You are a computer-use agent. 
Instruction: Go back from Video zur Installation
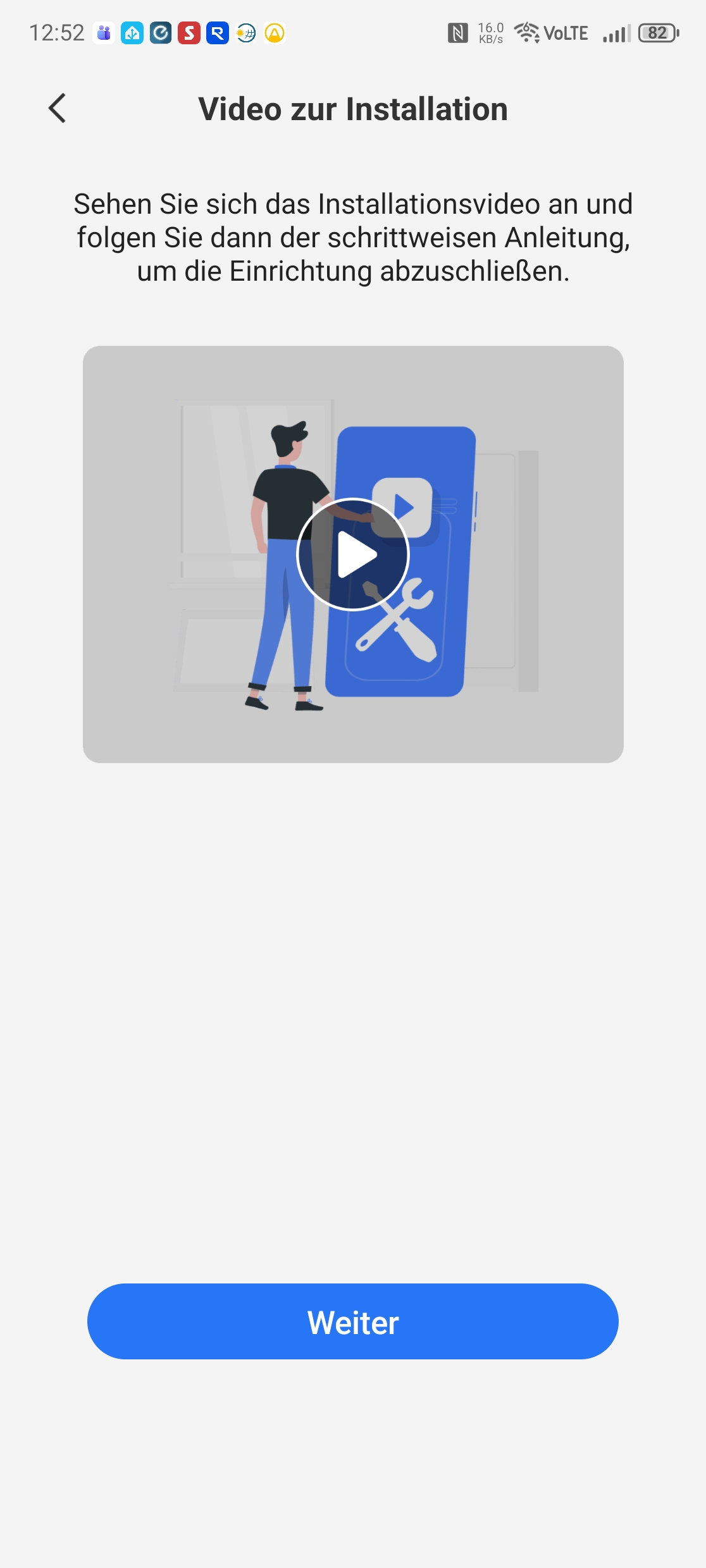tap(57, 108)
